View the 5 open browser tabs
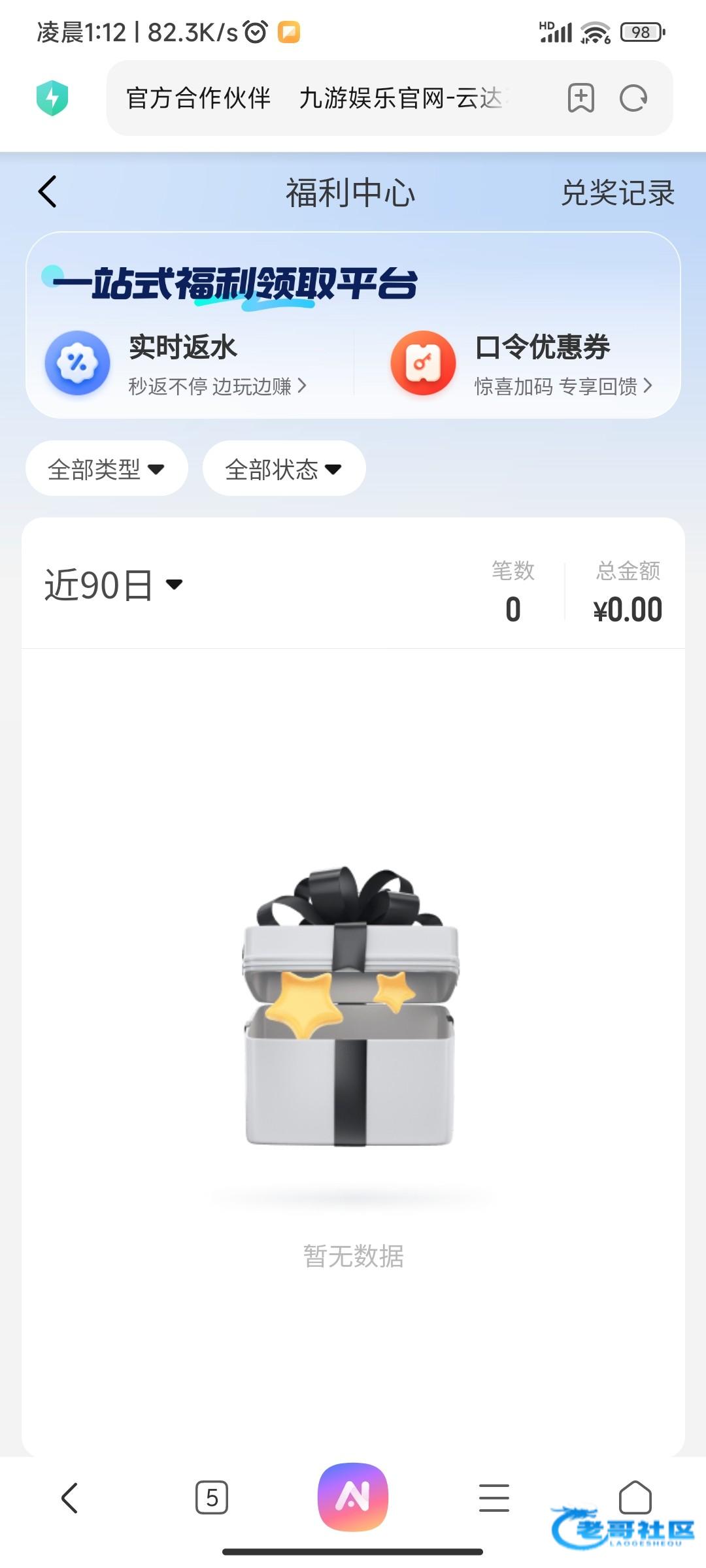 [x=212, y=1497]
